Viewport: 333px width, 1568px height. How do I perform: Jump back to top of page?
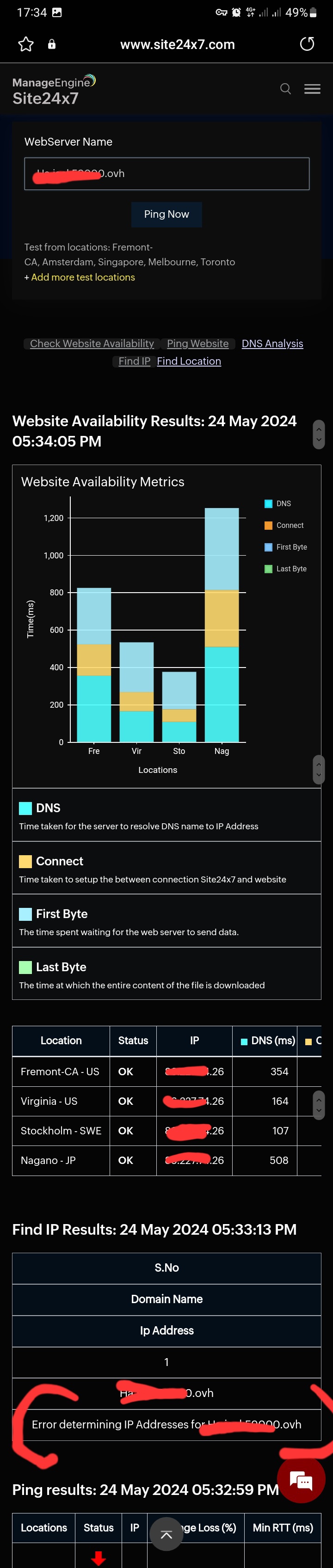166,1535
